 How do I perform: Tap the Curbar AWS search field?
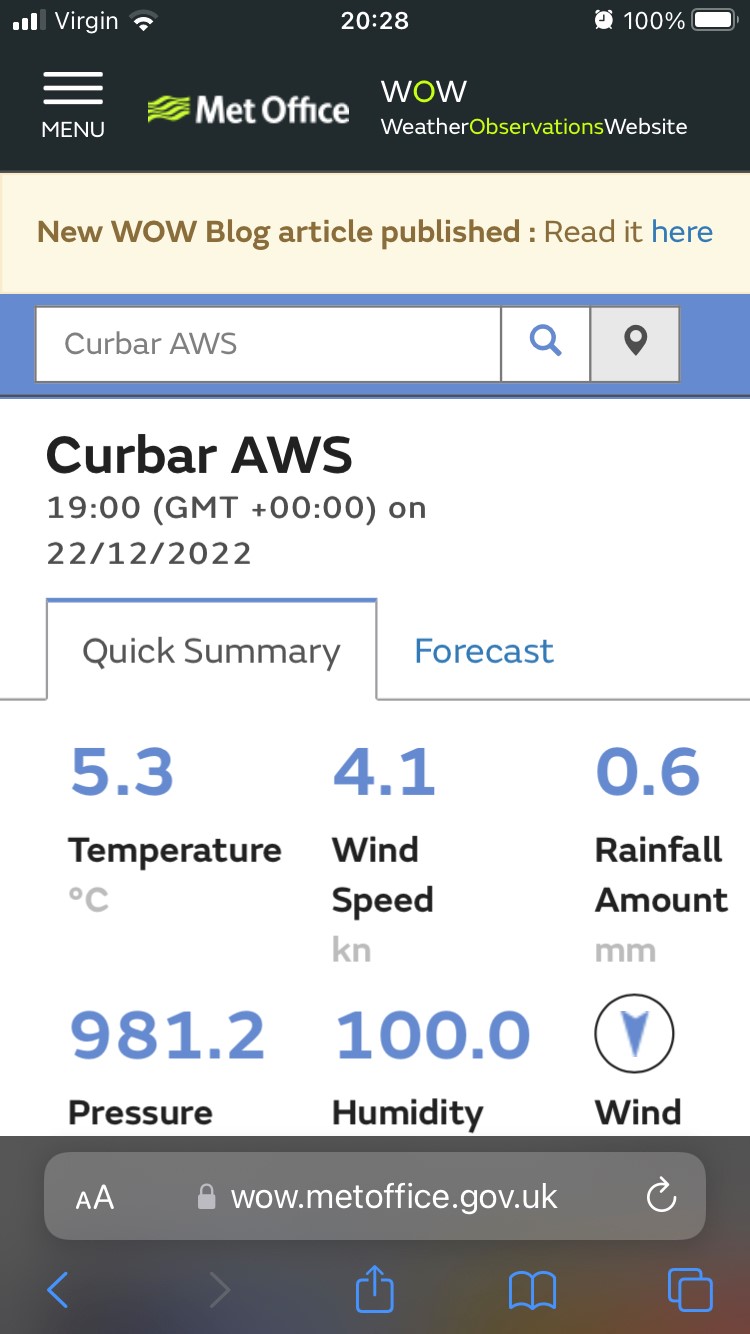click(268, 344)
